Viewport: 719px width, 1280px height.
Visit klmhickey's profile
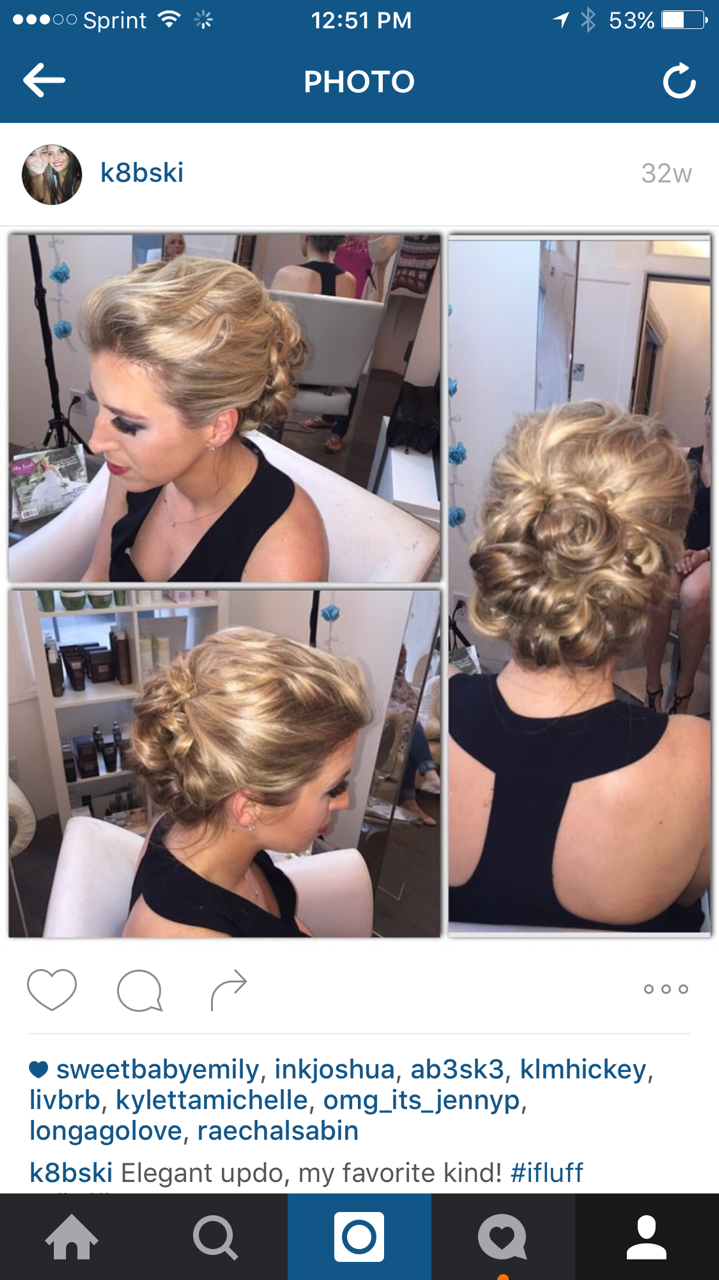583,1070
